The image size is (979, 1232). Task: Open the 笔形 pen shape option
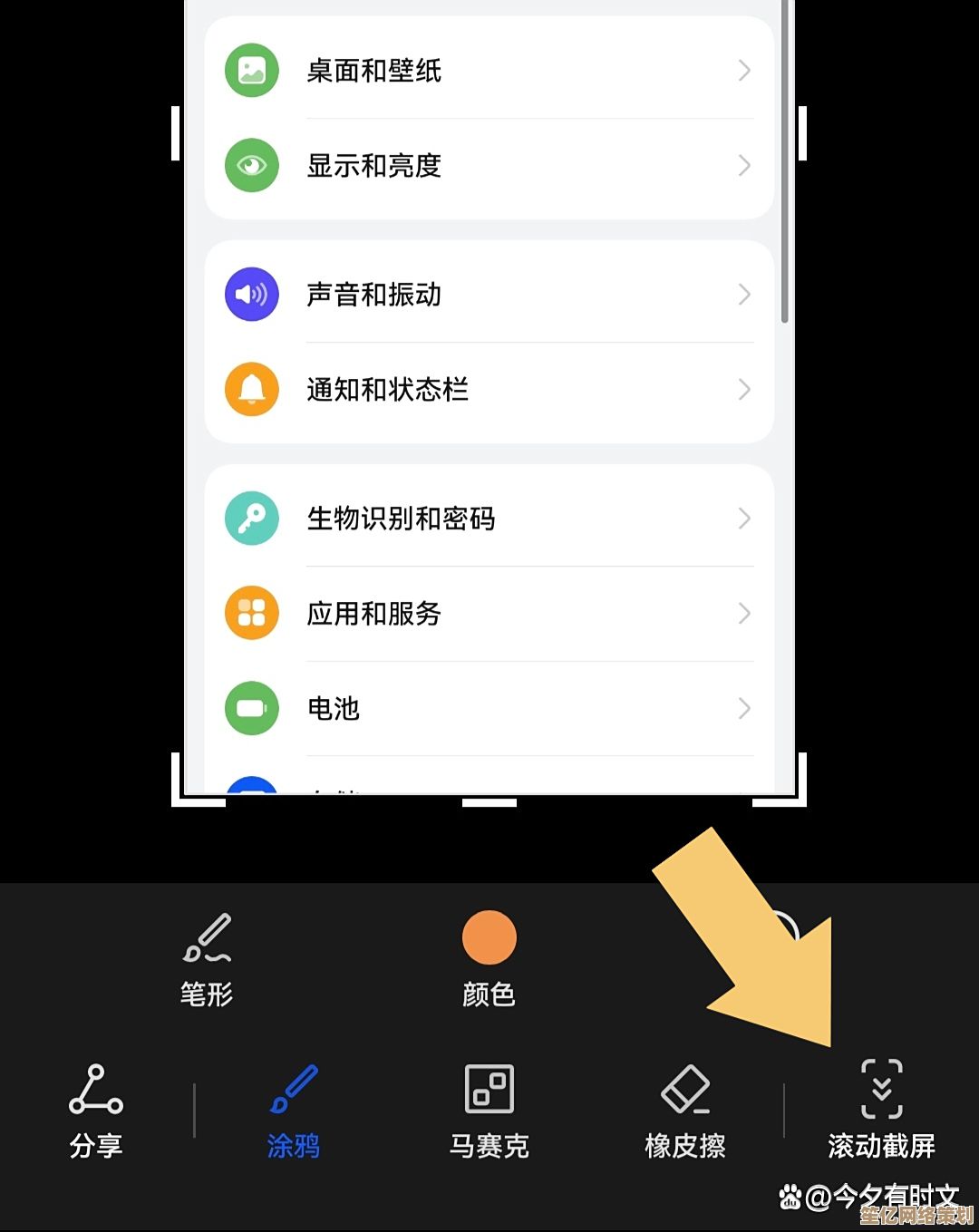pyautogui.click(x=207, y=959)
